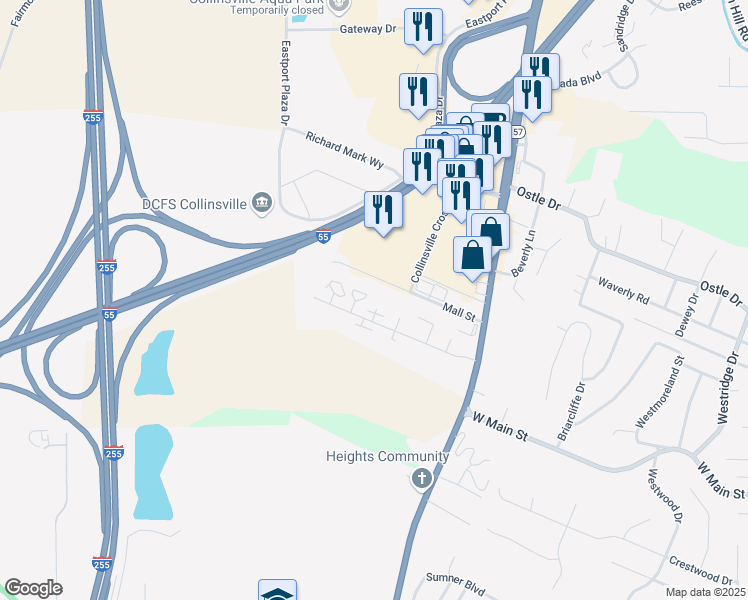Open the graduation cap marker near Sumner Blvd
This screenshot has width=748, height=600.
(x=277, y=591)
